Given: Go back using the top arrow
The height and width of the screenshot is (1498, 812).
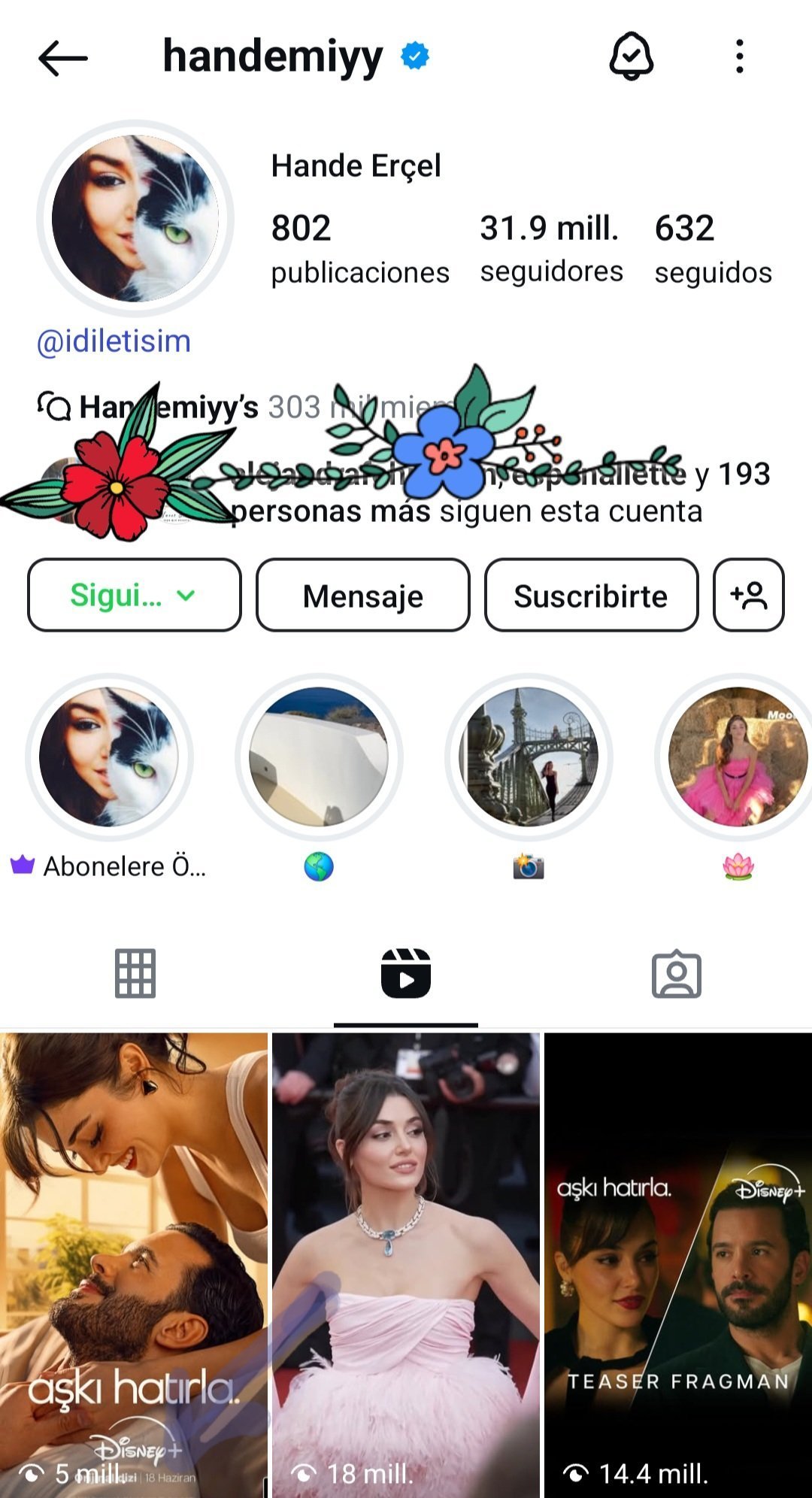Looking at the screenshot, I should pos(63,58).
